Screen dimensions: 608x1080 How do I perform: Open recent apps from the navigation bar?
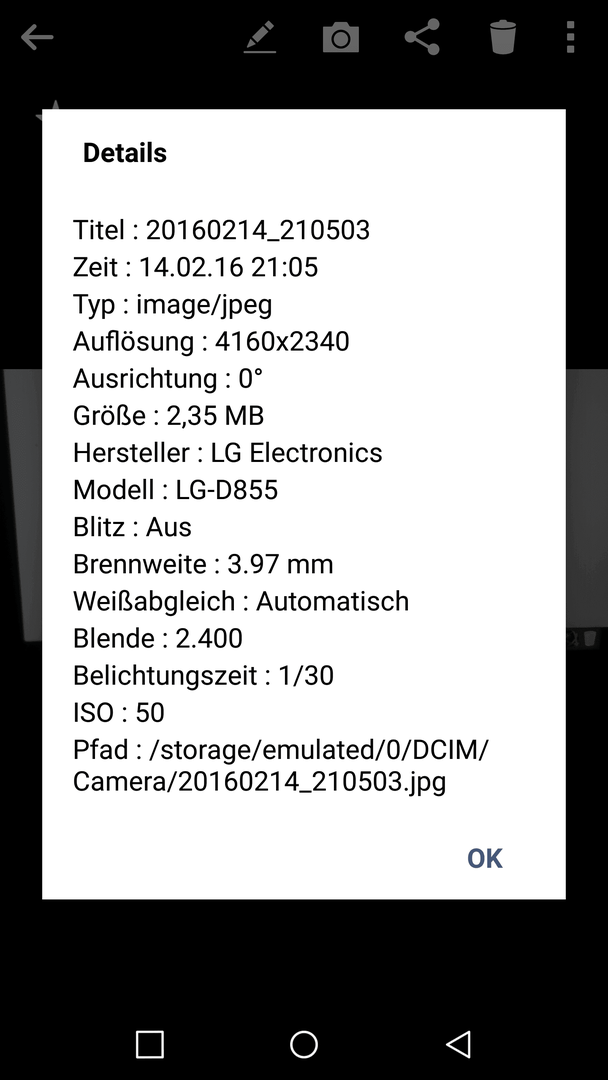(149, 1044)
